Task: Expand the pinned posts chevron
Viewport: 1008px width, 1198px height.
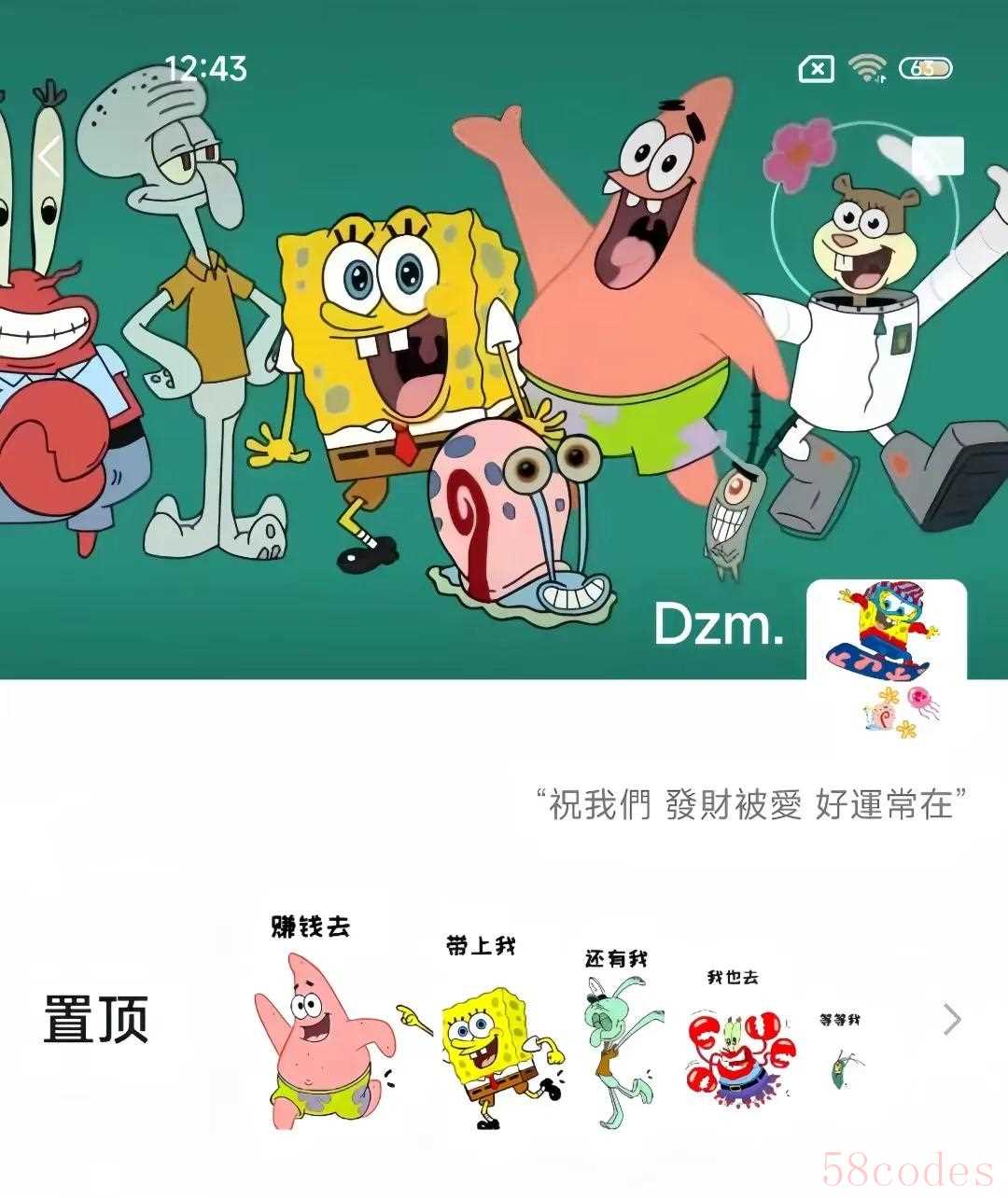Action: click(x=951, y=1020)
